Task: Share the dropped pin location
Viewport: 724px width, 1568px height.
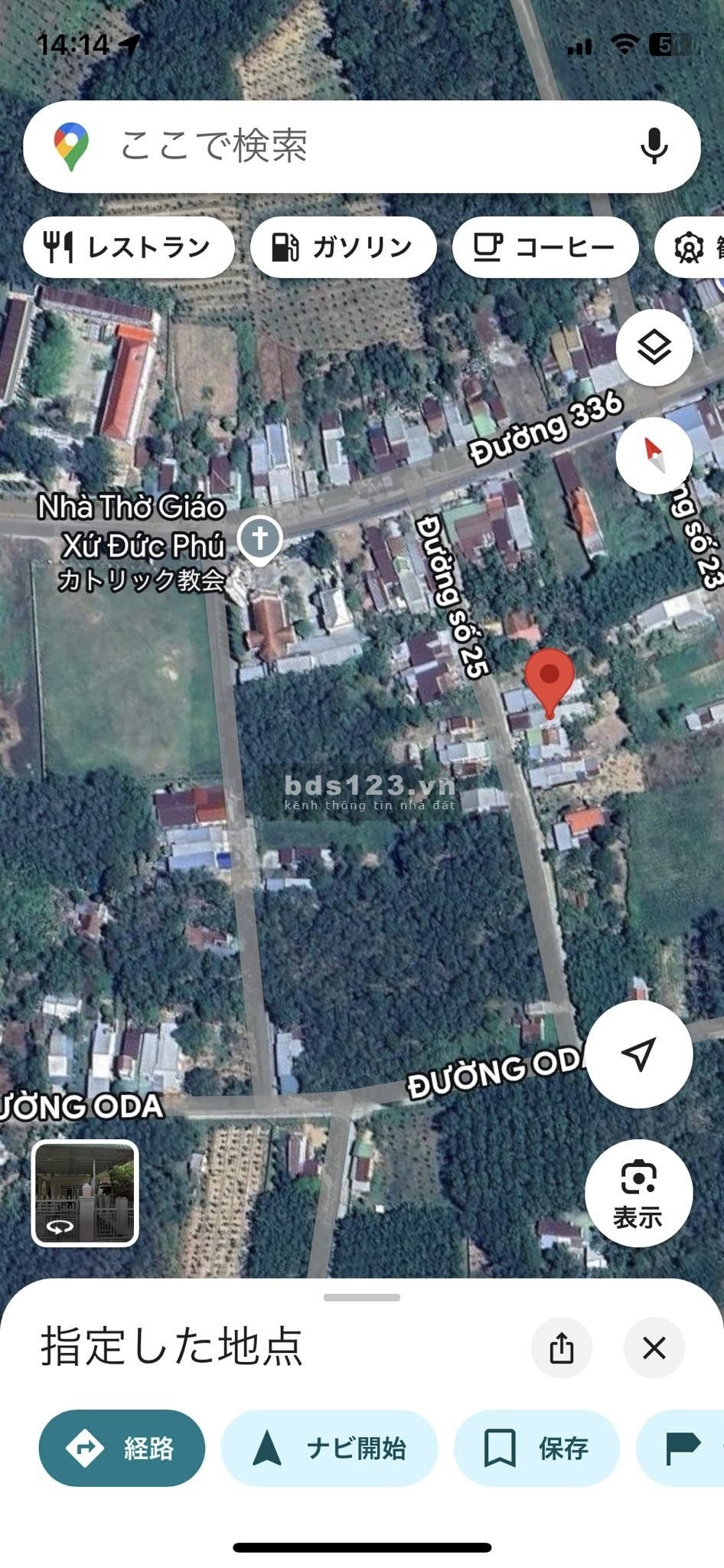Action: [561, 1347]
